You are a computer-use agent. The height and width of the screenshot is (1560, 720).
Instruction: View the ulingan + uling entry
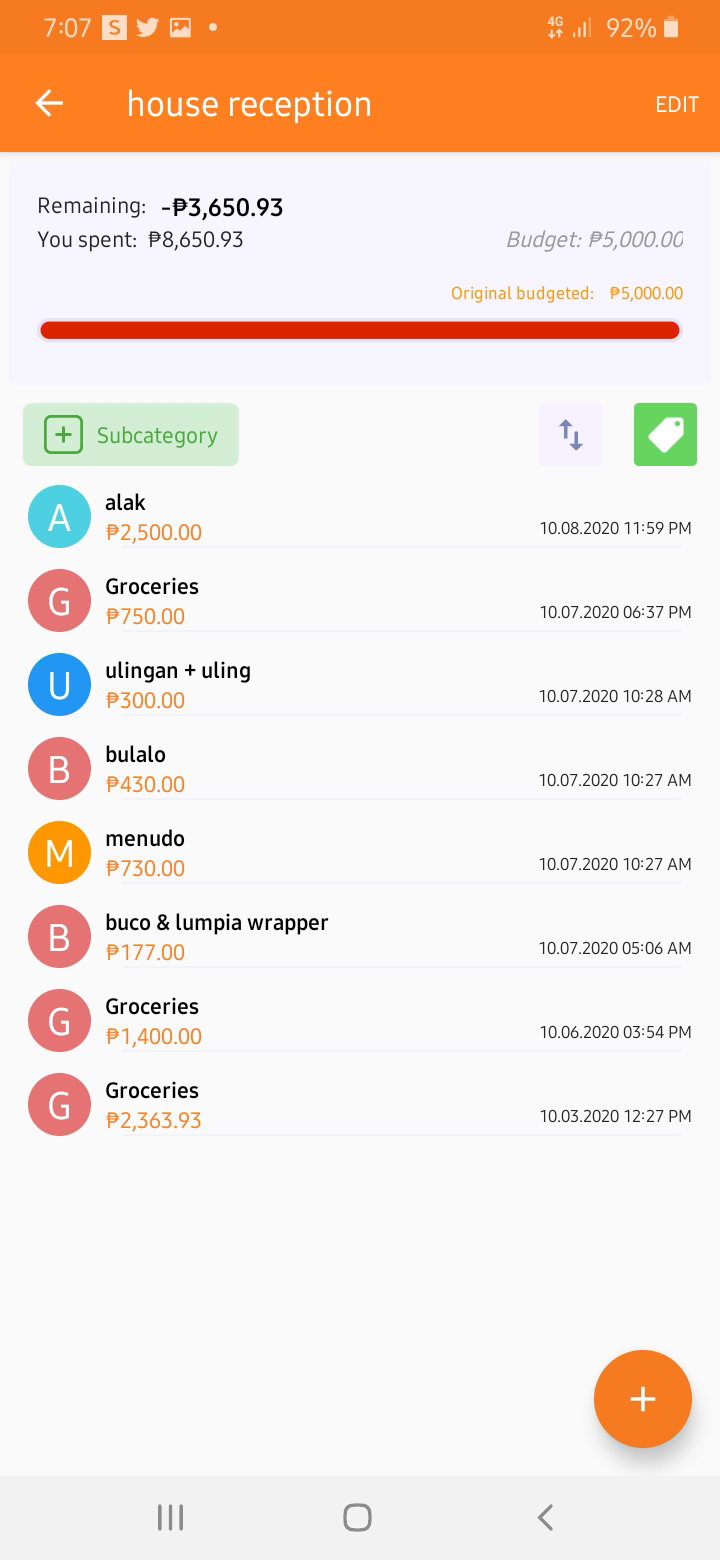[360, 685]
